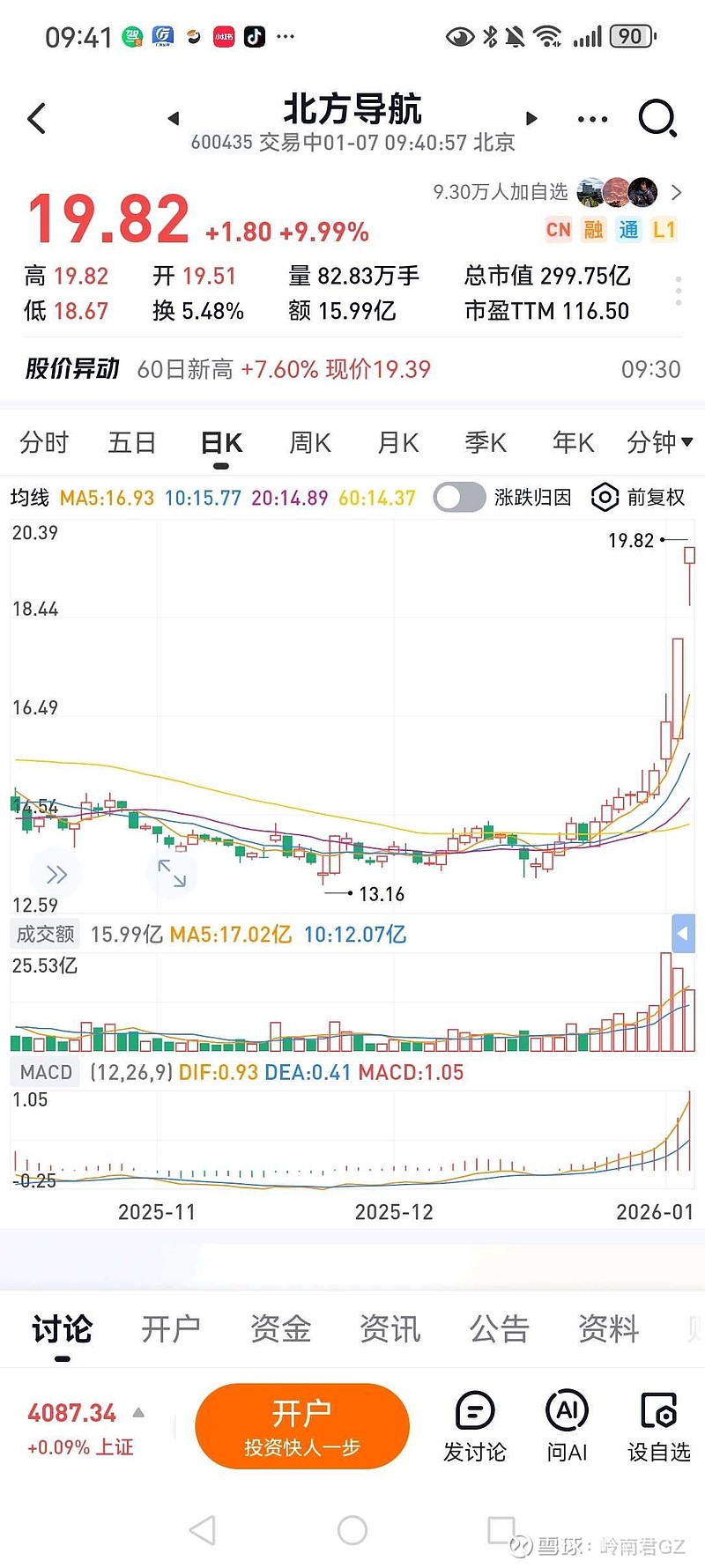
Task: Toggle the 涨跌归因 switch
Action: coord(459,498)
